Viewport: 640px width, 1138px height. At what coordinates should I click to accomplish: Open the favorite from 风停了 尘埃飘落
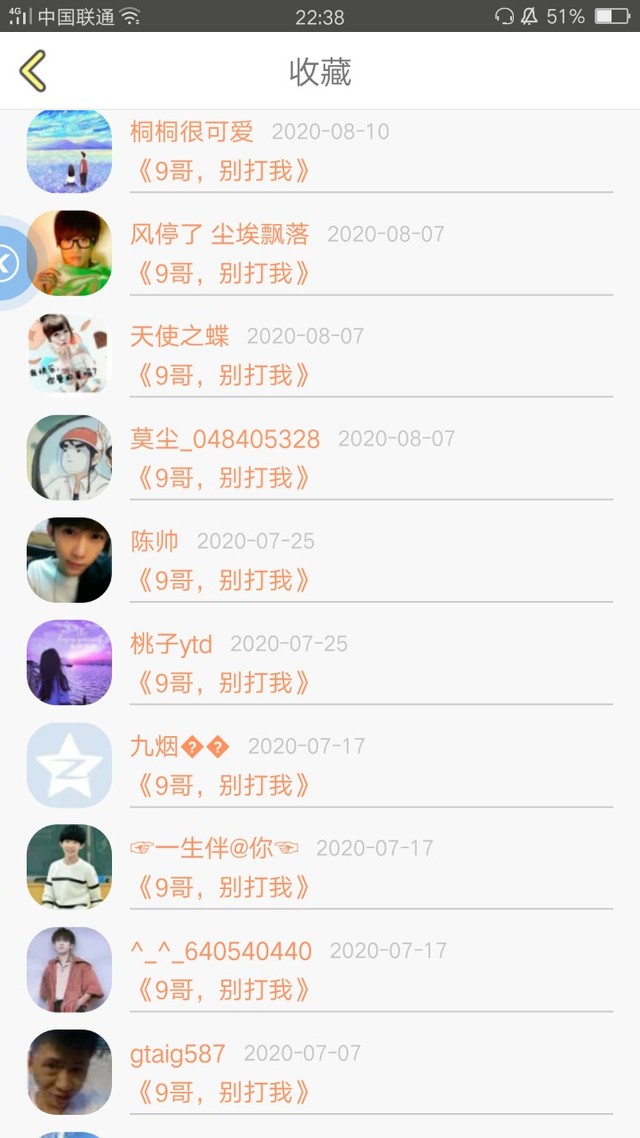[x=320, y=253]
